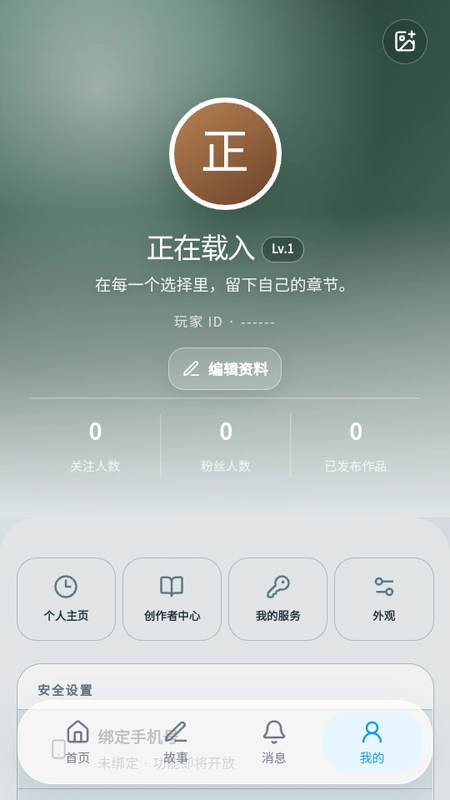450x800 pixels.
Task: Open the 个人主页 card
Action: [66, 599]
